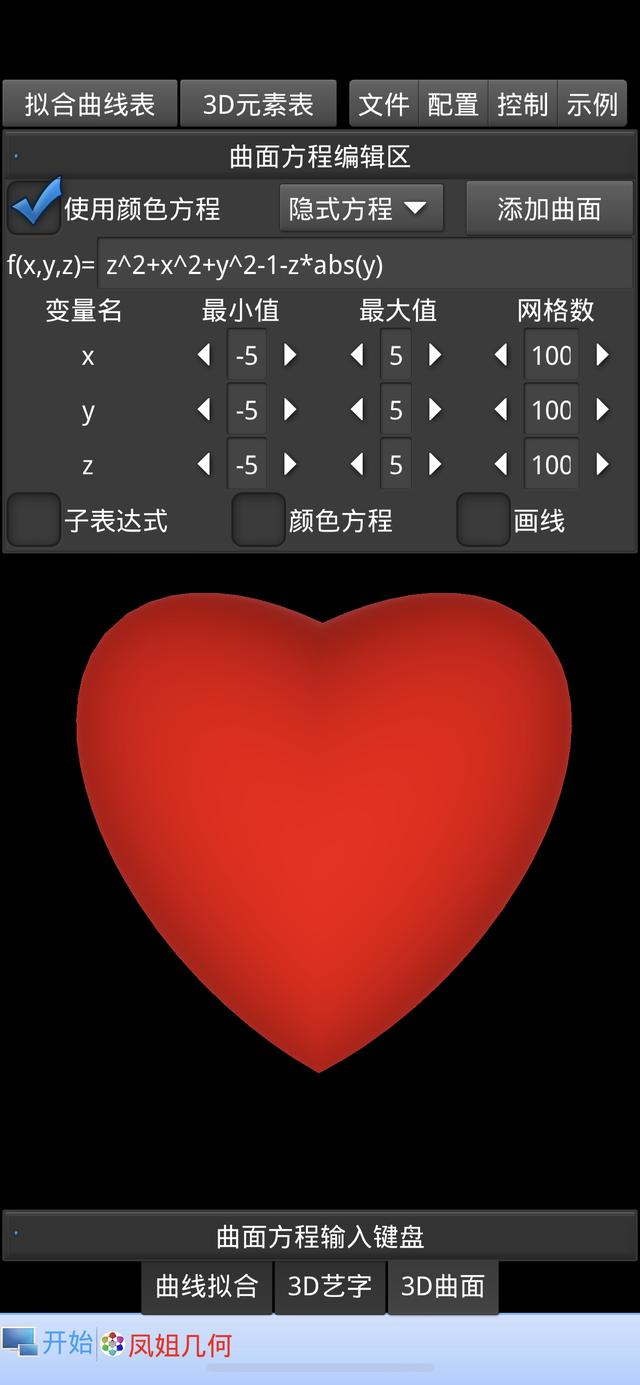Screen dimensions: 640x1385
Task: Enable the 子表达式 checkbox
Action: click(34, 521)
